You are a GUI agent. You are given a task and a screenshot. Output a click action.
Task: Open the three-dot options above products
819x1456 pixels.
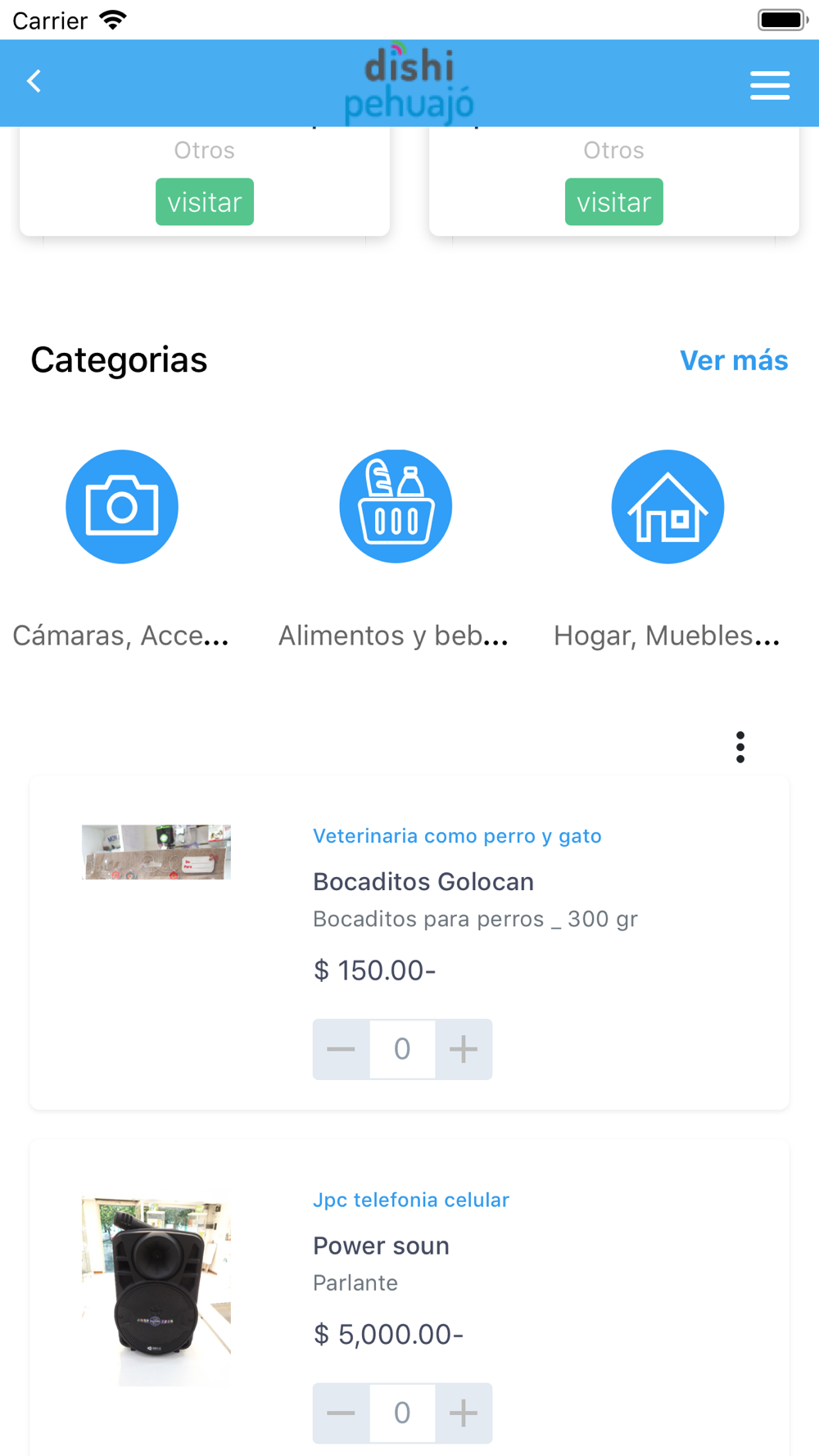click(x=740, y=747)
